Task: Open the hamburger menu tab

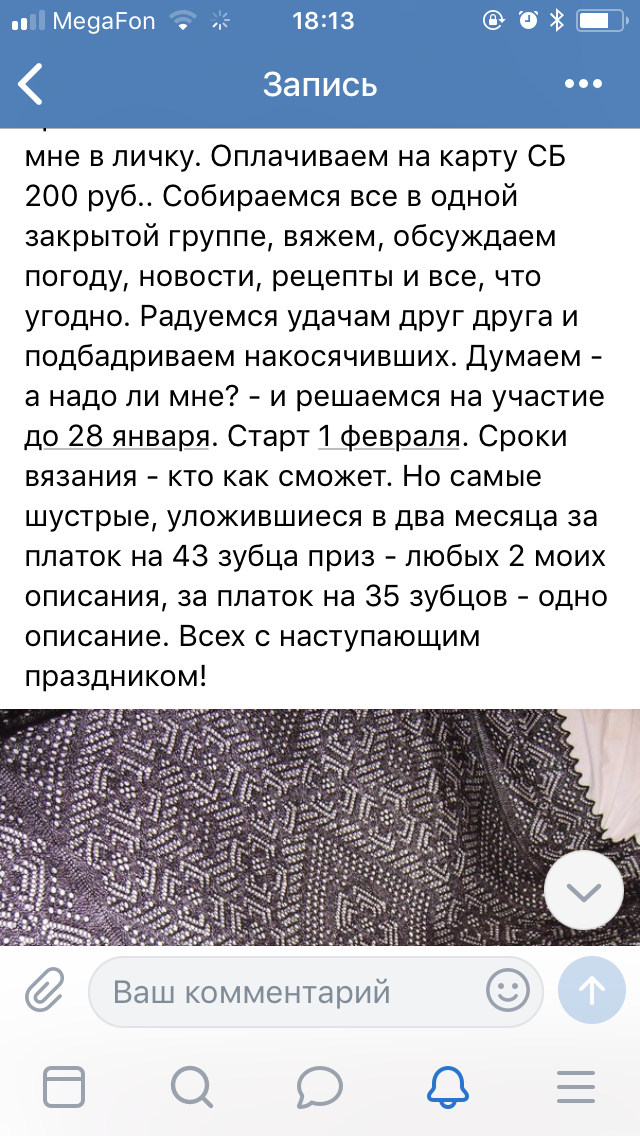Action: point(576,1087)
